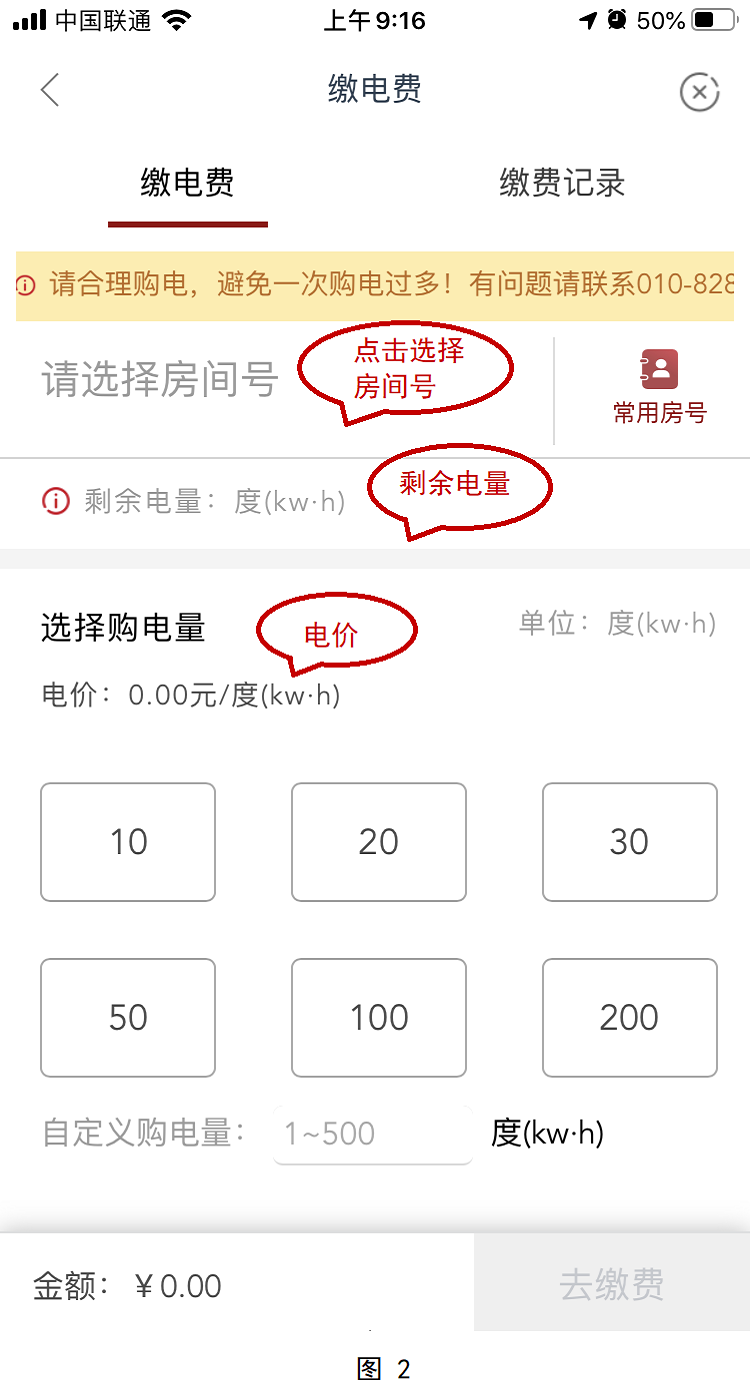750x1380 pixels.
Task: Tap 请选择房间号 to pick a room
Action: point(160,381)
